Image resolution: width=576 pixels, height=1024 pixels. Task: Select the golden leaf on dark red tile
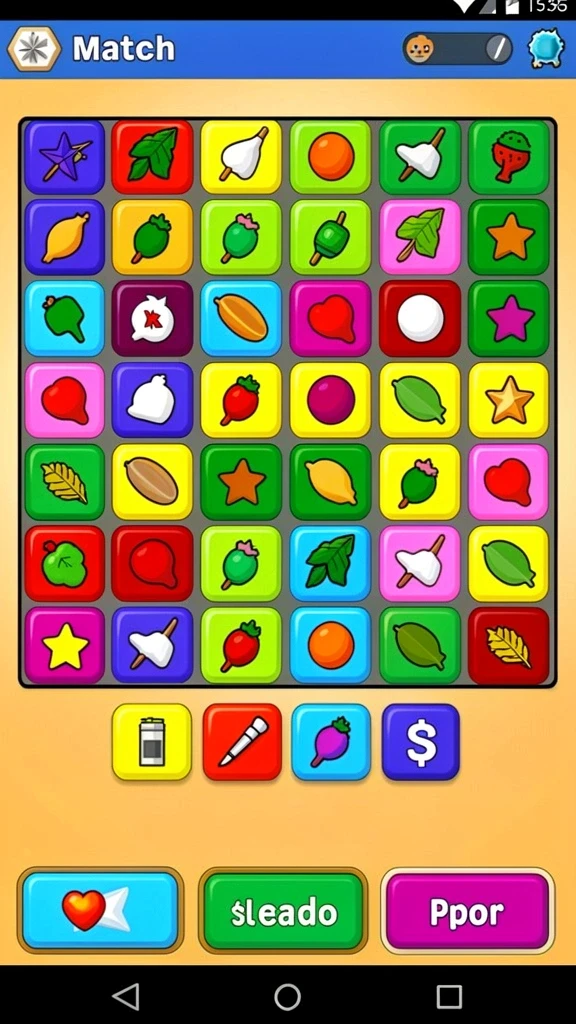coord(509,645)
